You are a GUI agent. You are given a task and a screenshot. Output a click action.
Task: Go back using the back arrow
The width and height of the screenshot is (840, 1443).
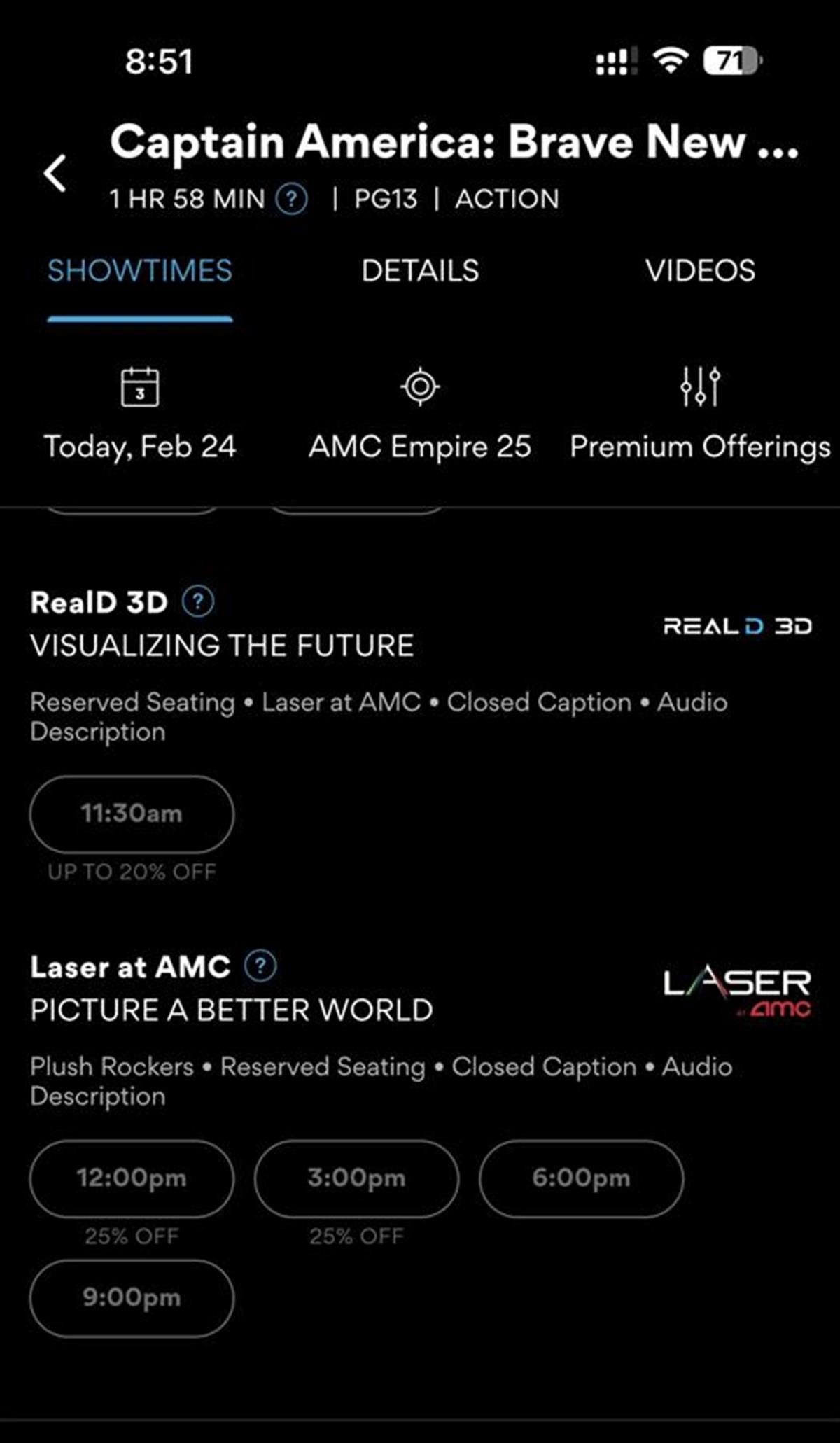click(x=55, y=173)
